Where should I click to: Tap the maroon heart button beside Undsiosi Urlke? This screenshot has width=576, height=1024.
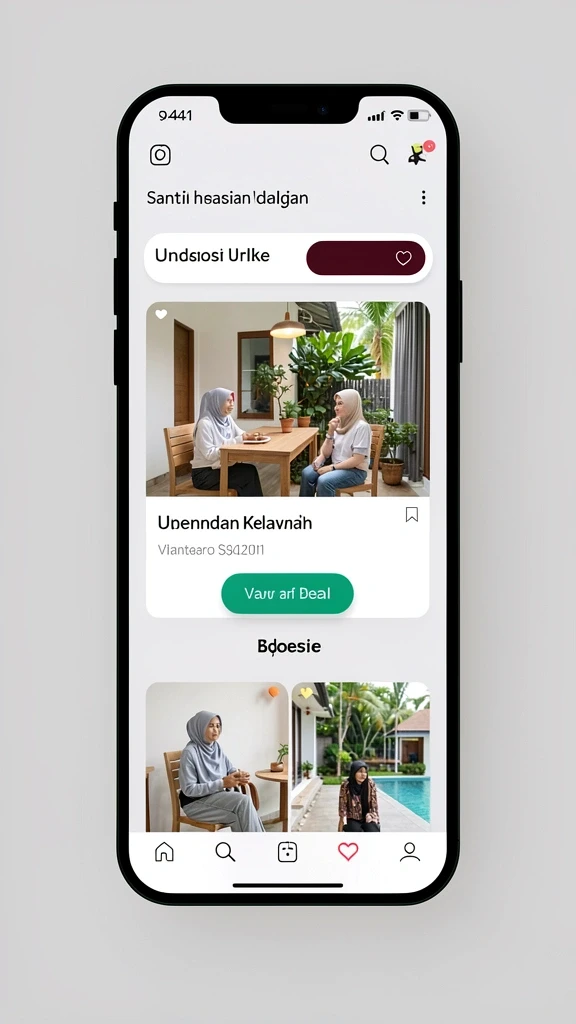pos(366,258)
